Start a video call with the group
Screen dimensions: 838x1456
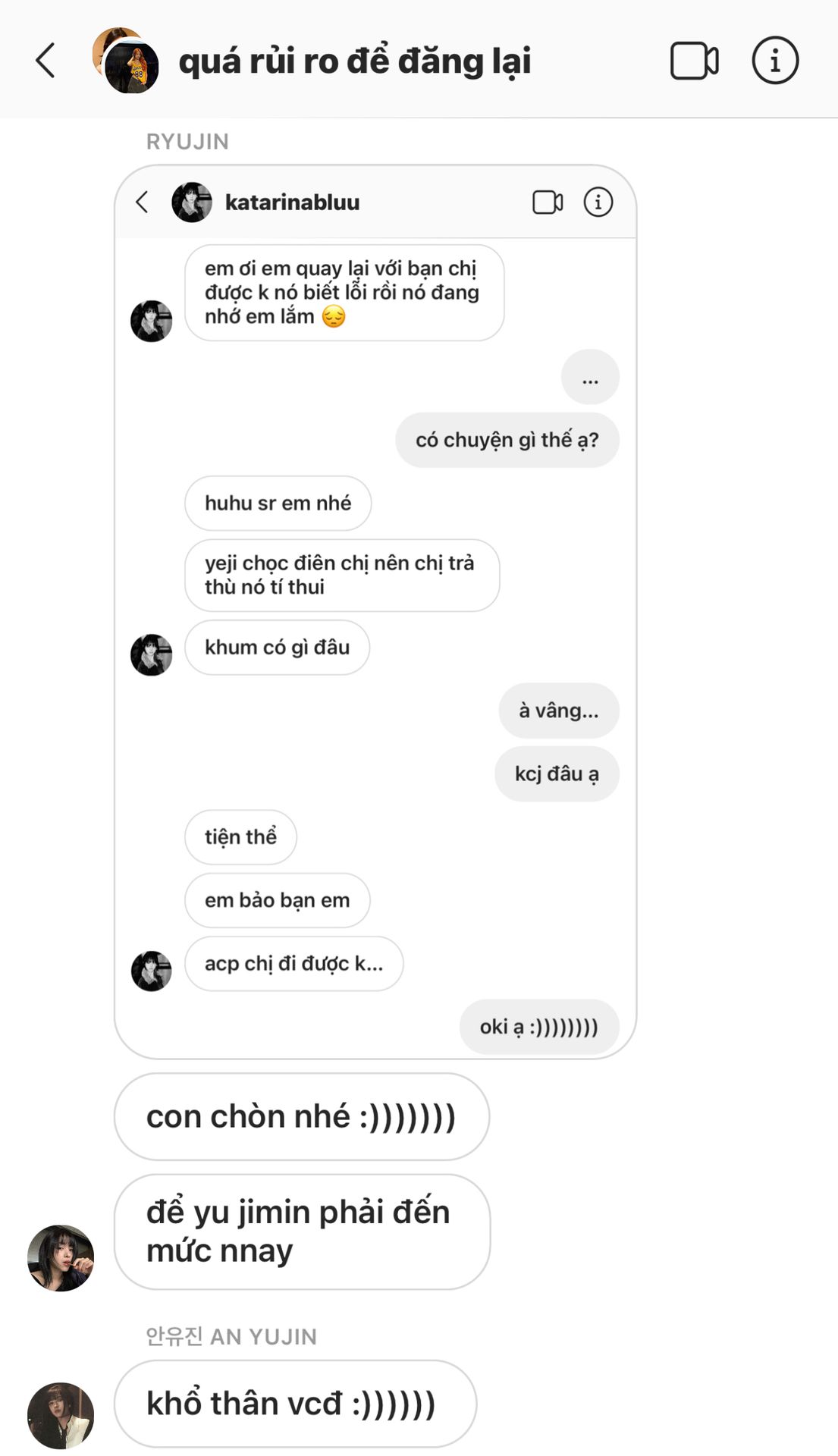click(x=694, y=61)
